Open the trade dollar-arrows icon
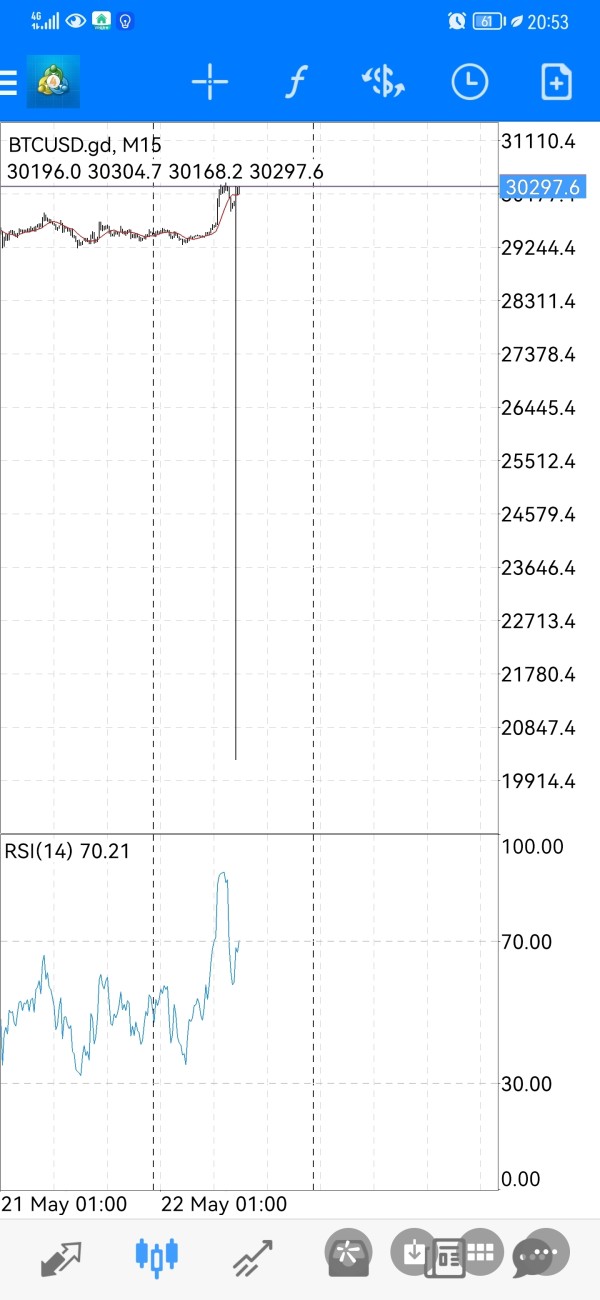 click(x=383, y=82)
